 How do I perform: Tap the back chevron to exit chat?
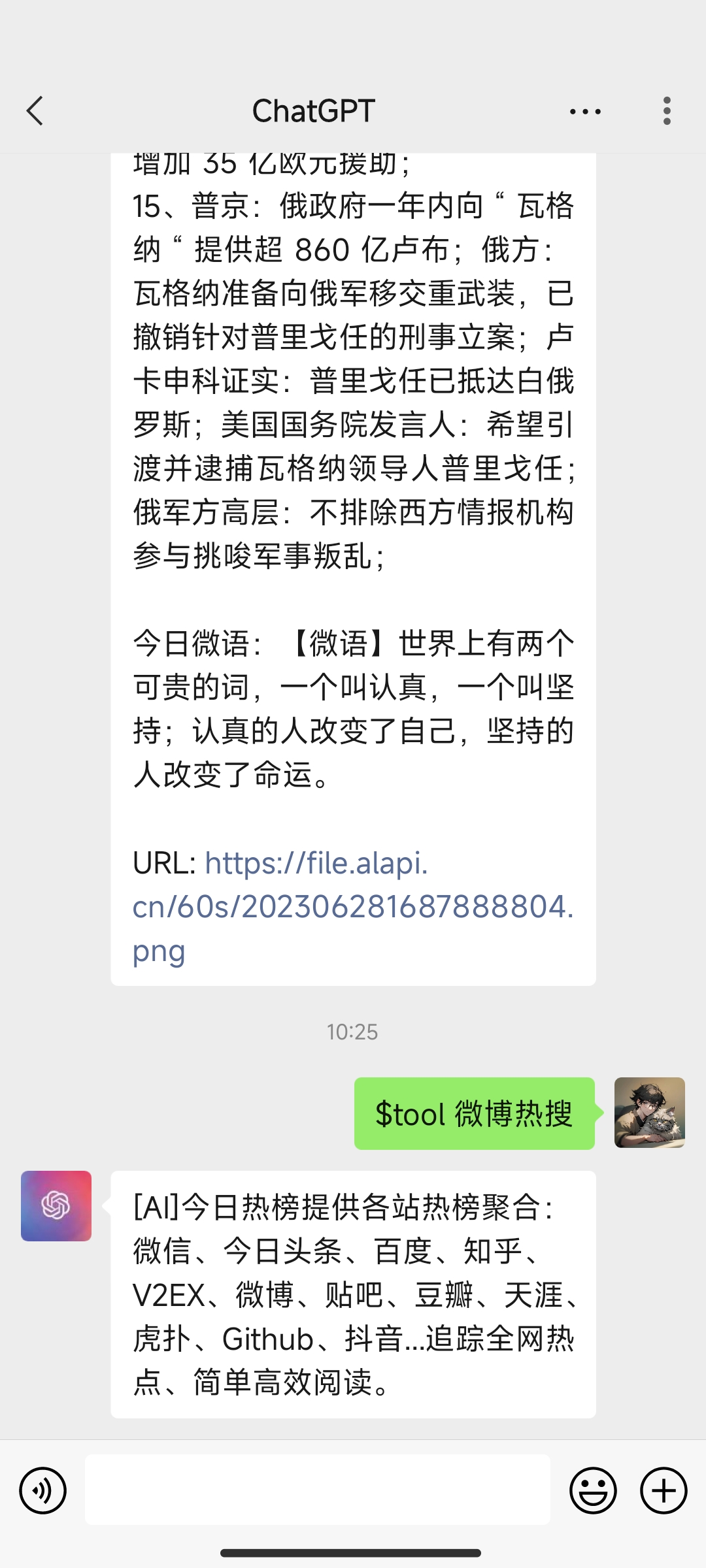pos(35,110)
